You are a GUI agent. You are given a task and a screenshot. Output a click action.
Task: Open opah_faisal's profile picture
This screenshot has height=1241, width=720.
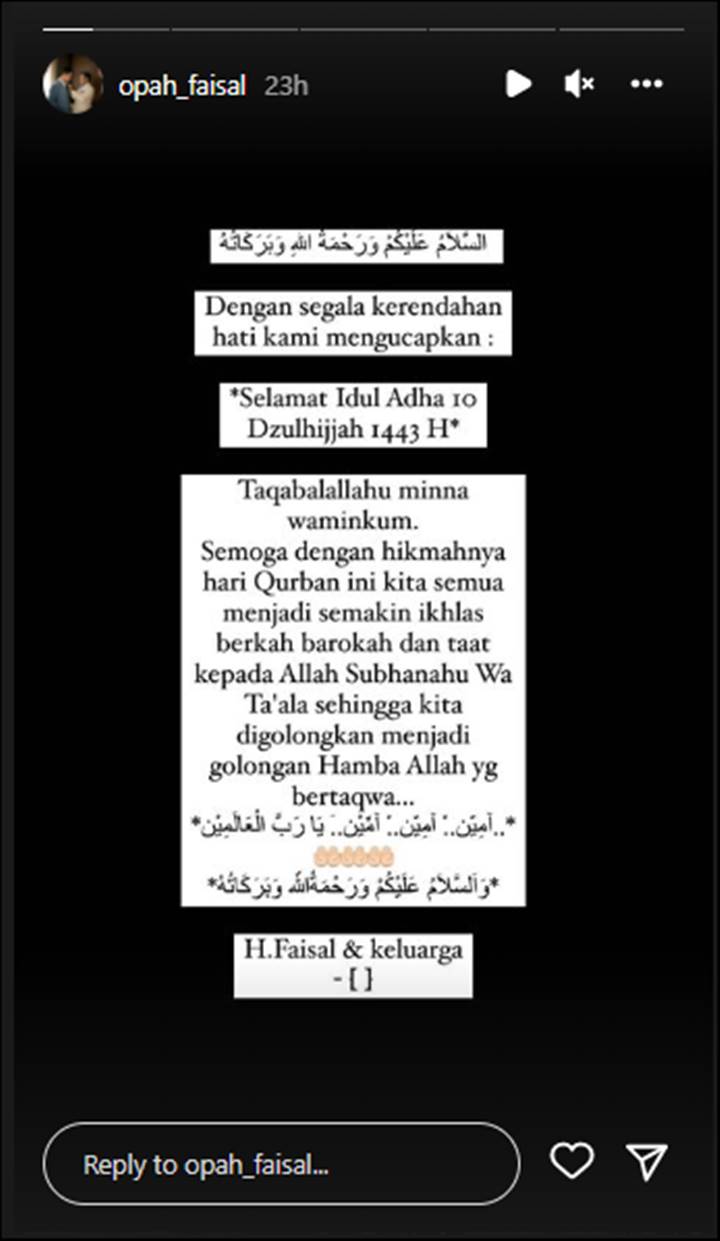[x=72, y=85]
